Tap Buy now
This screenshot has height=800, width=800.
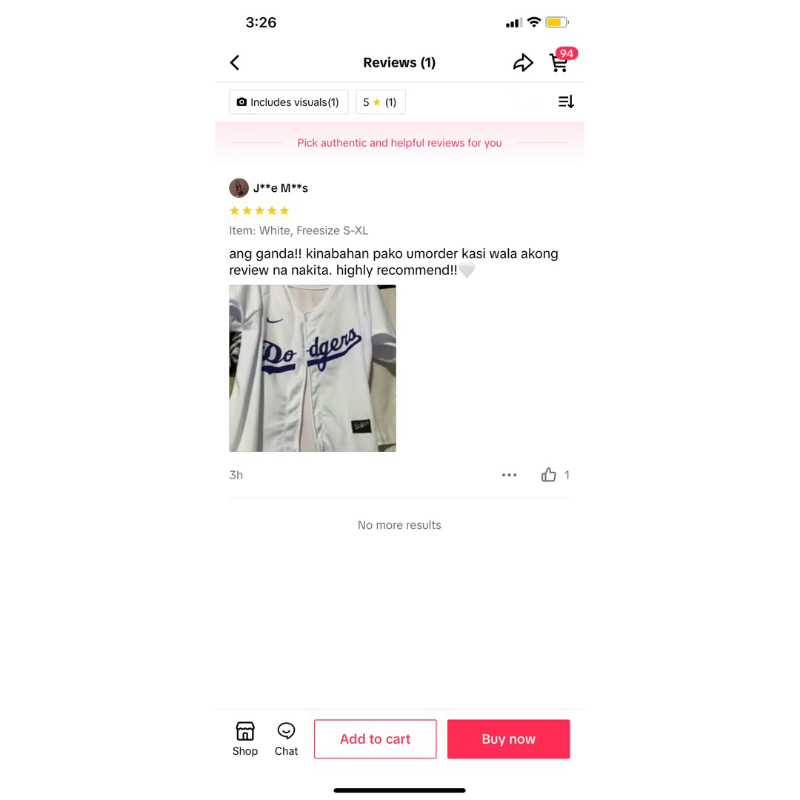tap(508, 739)
